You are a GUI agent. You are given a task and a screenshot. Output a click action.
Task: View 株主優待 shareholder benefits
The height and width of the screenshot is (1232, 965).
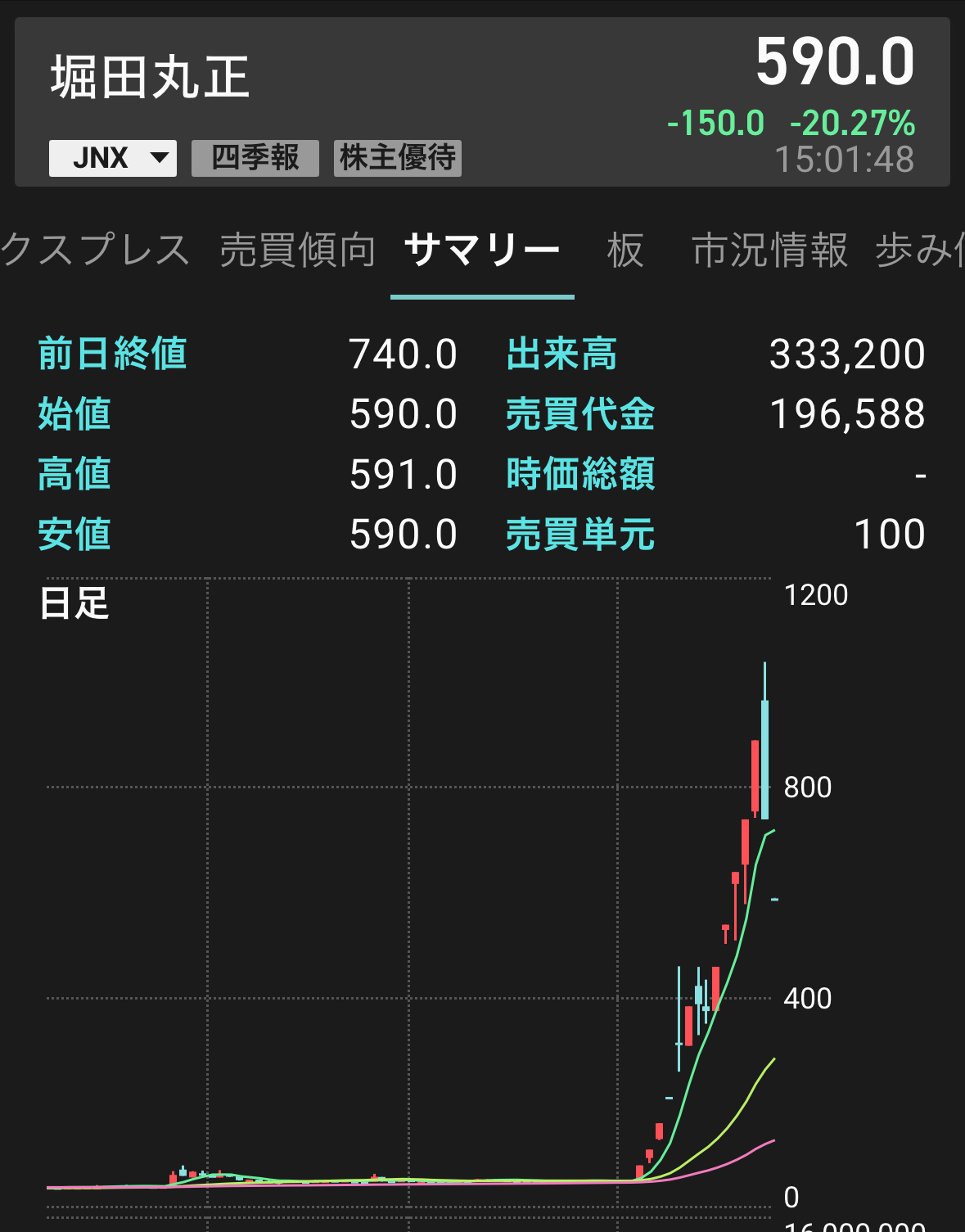click(398, 158)
